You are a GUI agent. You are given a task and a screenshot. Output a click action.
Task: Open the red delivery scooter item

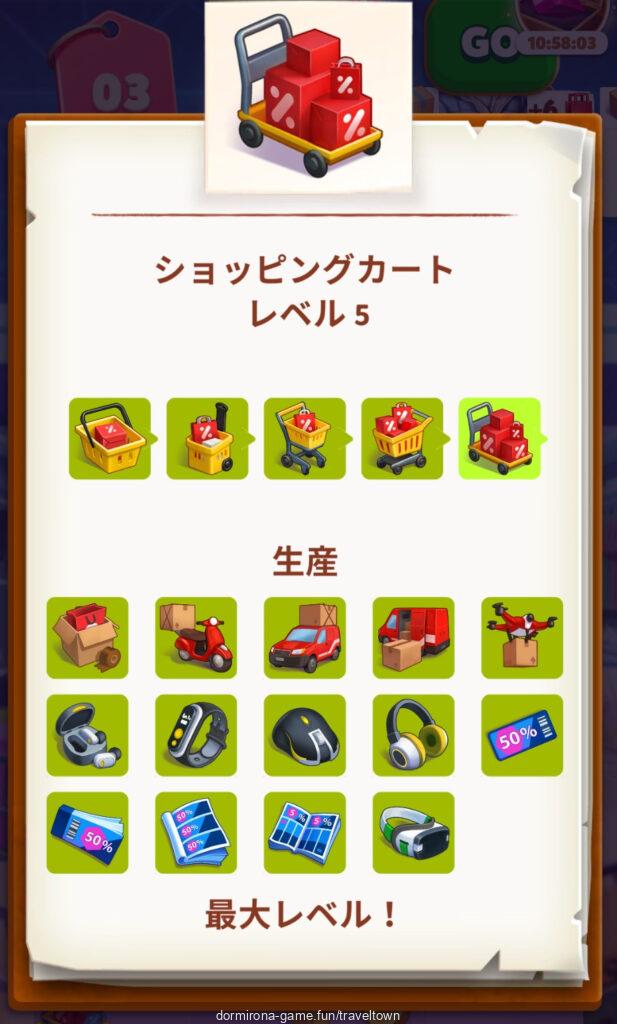coord(196,637)
